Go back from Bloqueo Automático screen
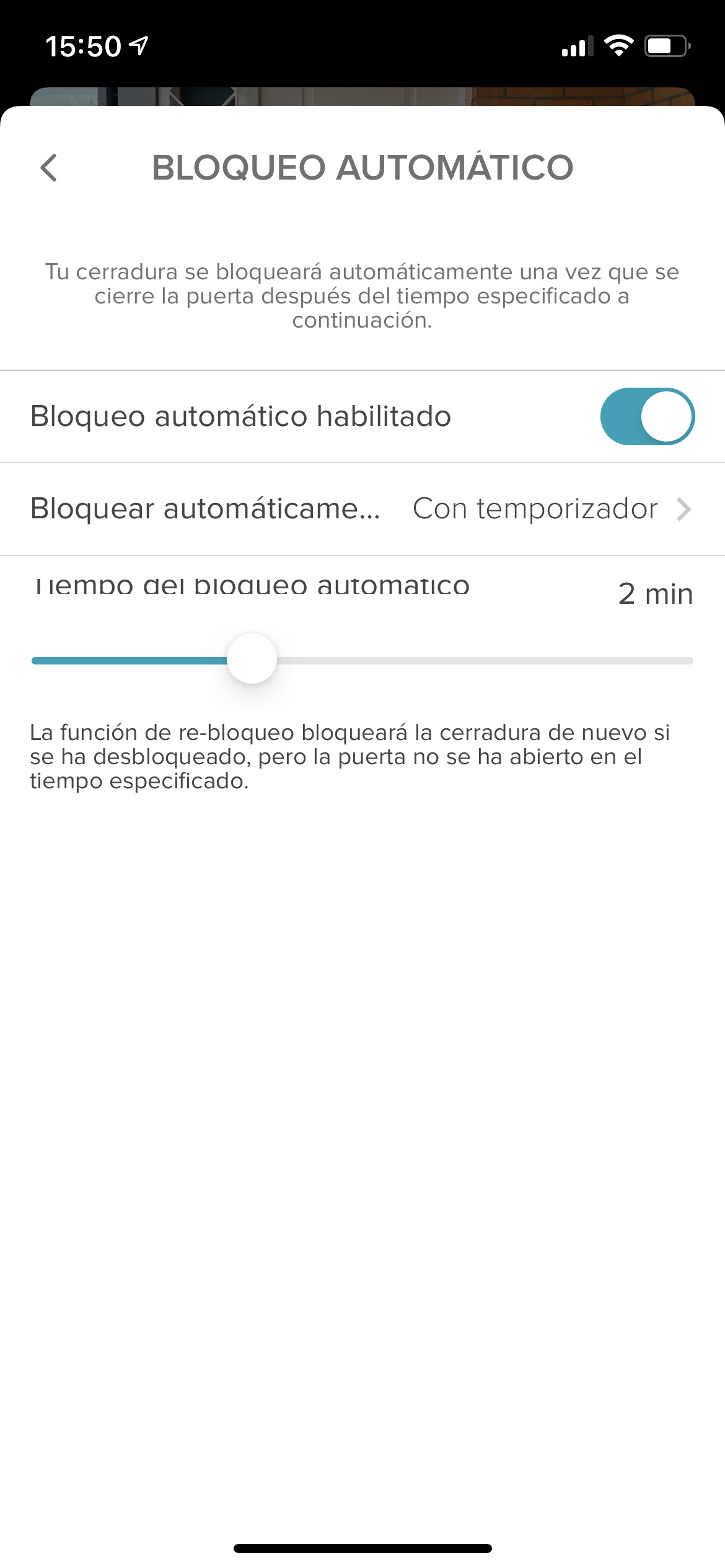Screen dimensions: 725x1568 [x=49, y=168]
